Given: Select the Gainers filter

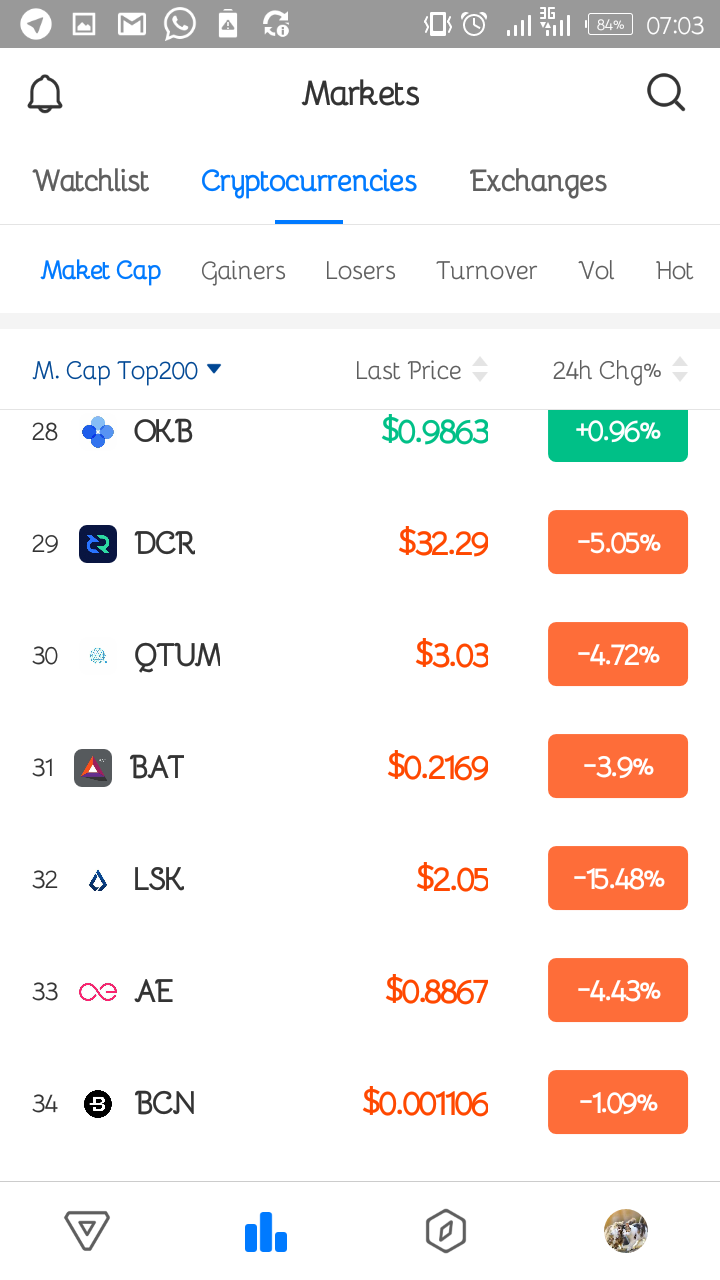Looking at the screenshot, I should [243, 271].
